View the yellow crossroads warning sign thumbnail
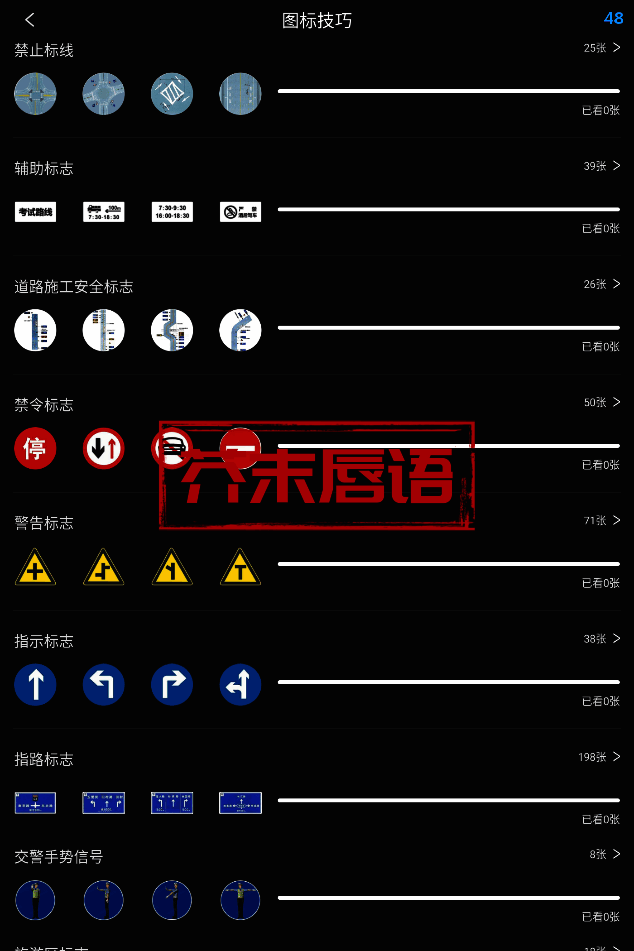Screen dimensions: 634x951 click(x=35, y=567)
